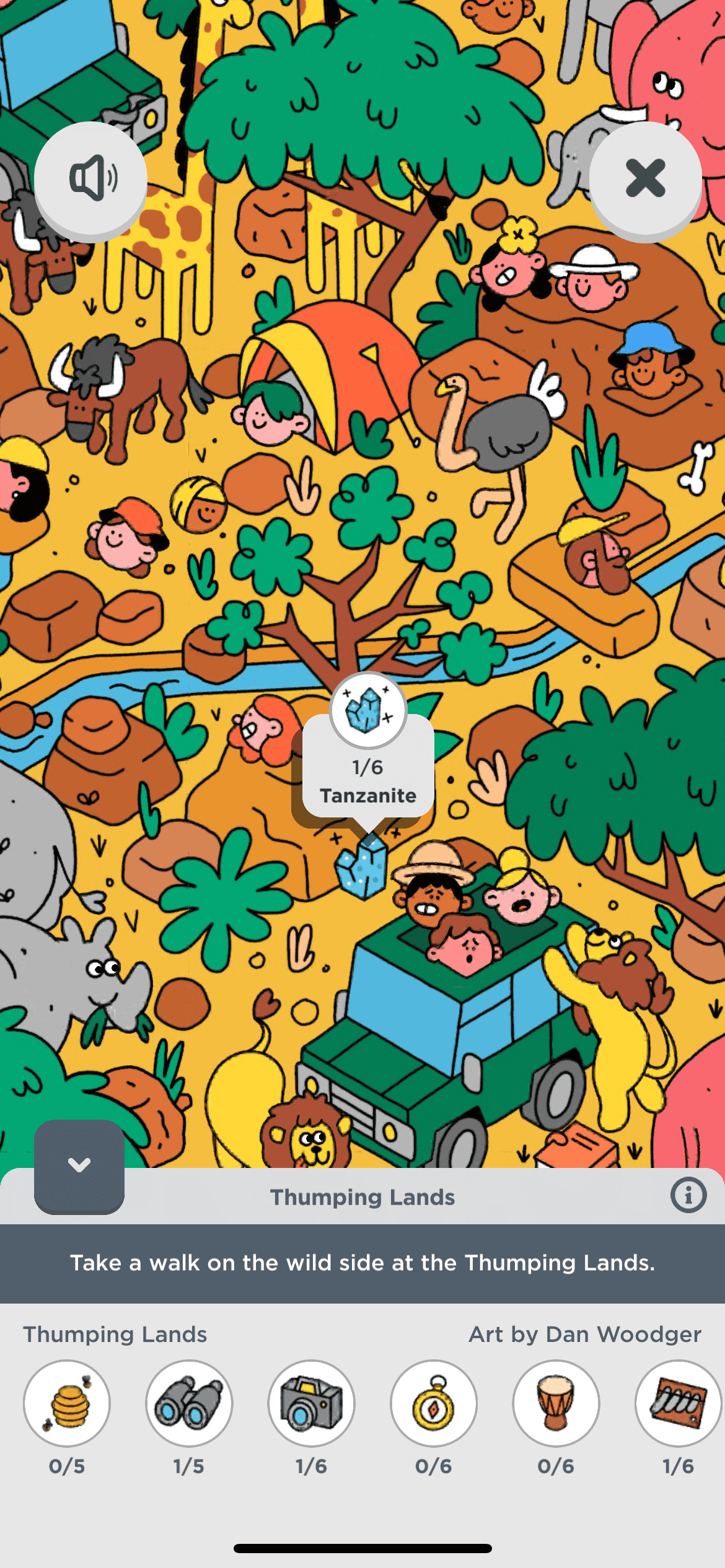Viewport: 725px width, 1568px height.
Task: Select the binoculars item counter
Action: (189, 1403)
